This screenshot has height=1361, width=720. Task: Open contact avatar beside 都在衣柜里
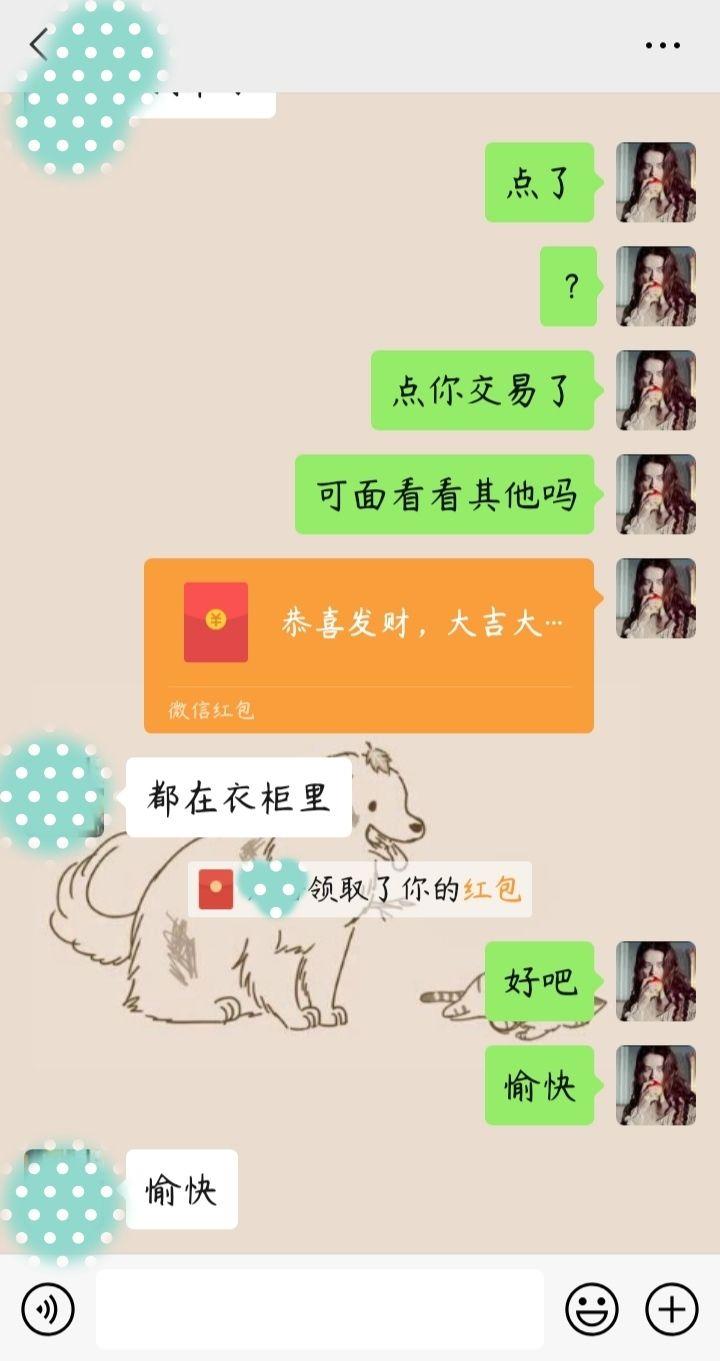(x=54, y=797)
